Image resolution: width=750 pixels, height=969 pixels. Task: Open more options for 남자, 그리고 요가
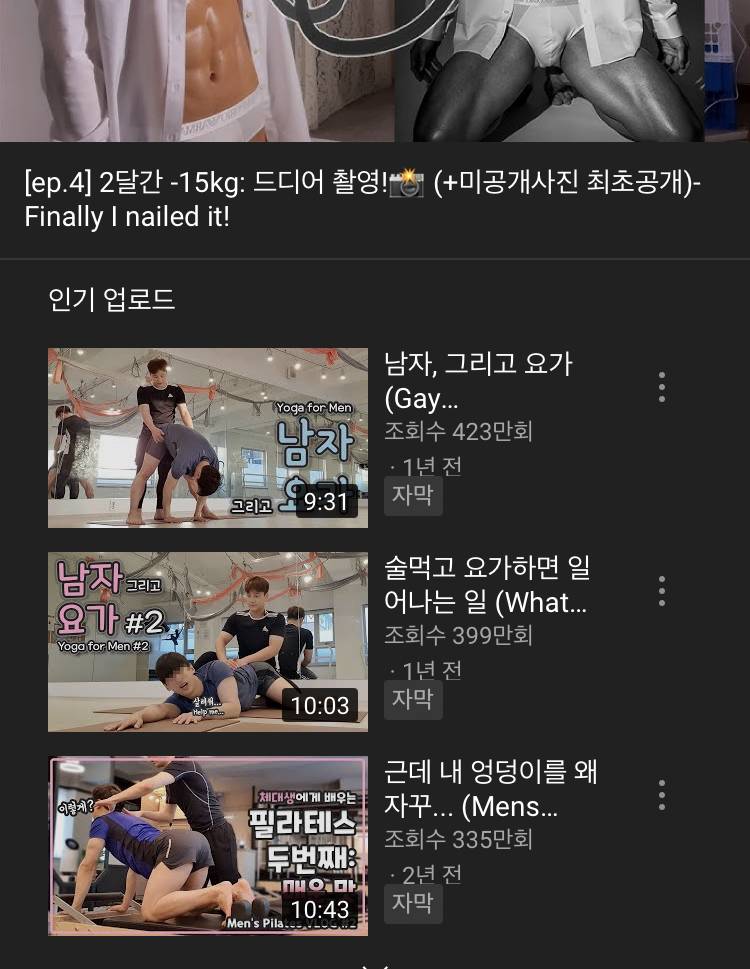tap(662, 387)
